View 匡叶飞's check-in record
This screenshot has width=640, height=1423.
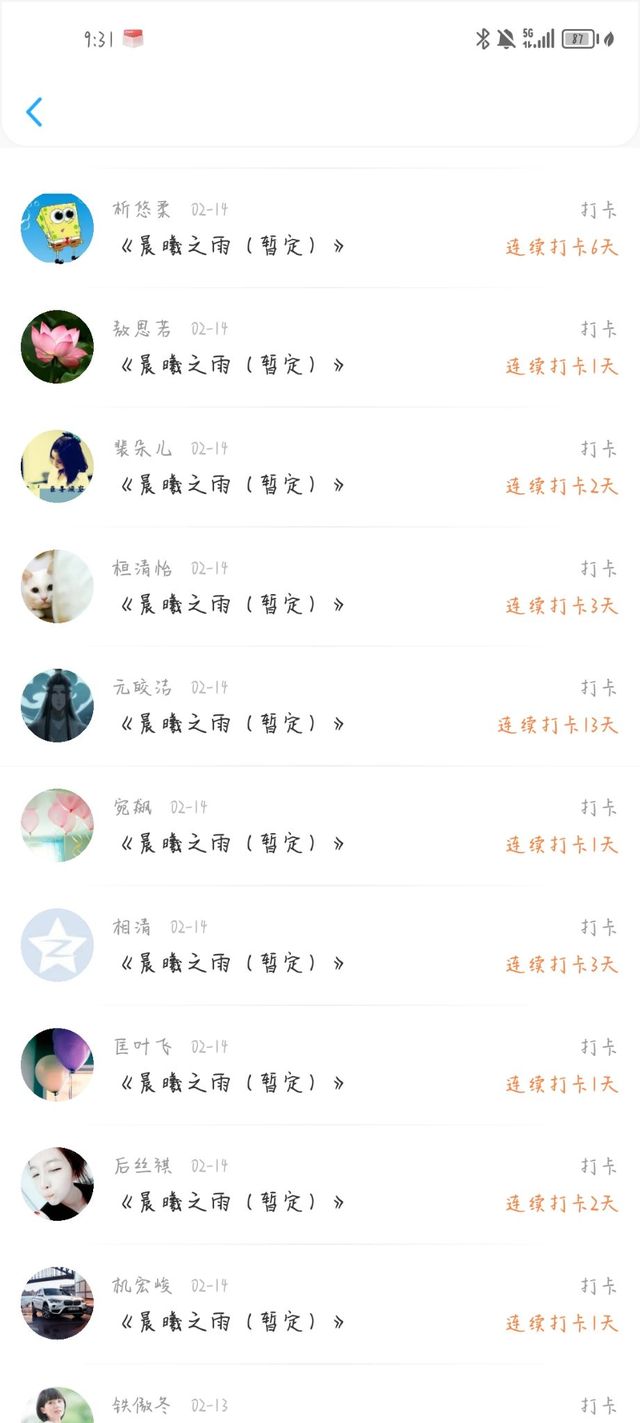pyautogui.click(x=320, y=1065)
